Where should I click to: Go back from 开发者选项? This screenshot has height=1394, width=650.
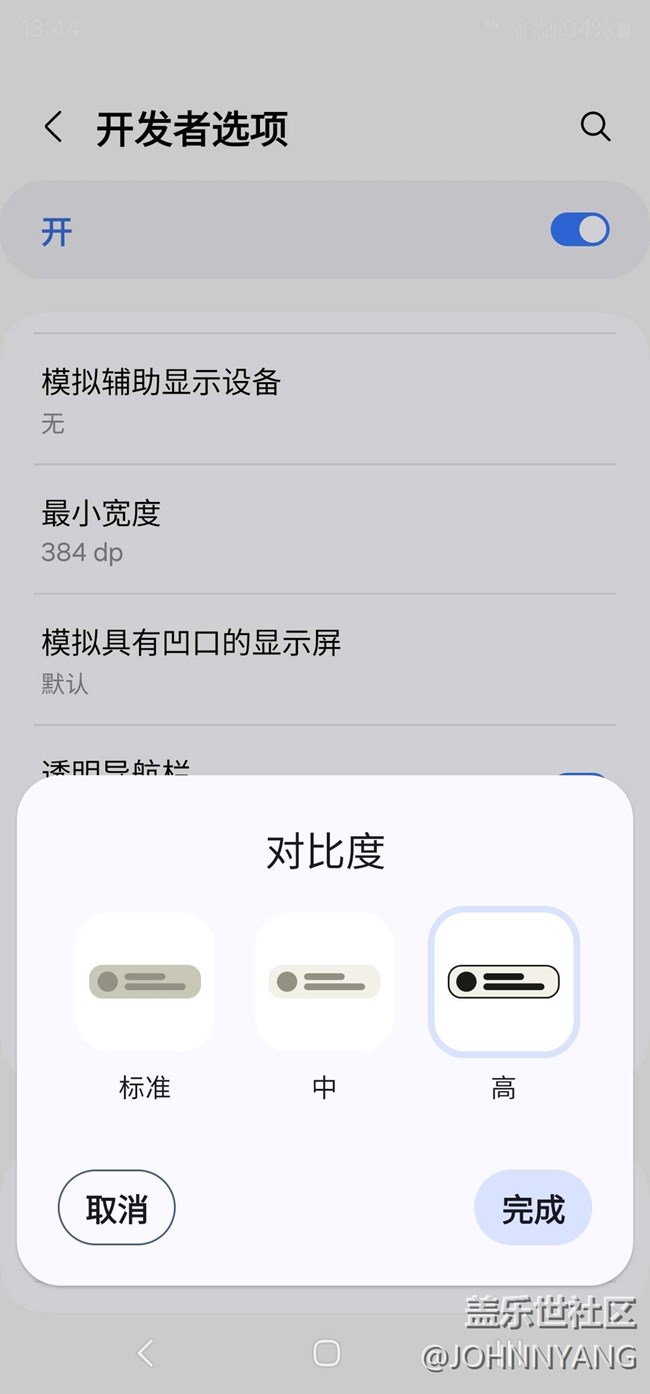coord(54,128)
